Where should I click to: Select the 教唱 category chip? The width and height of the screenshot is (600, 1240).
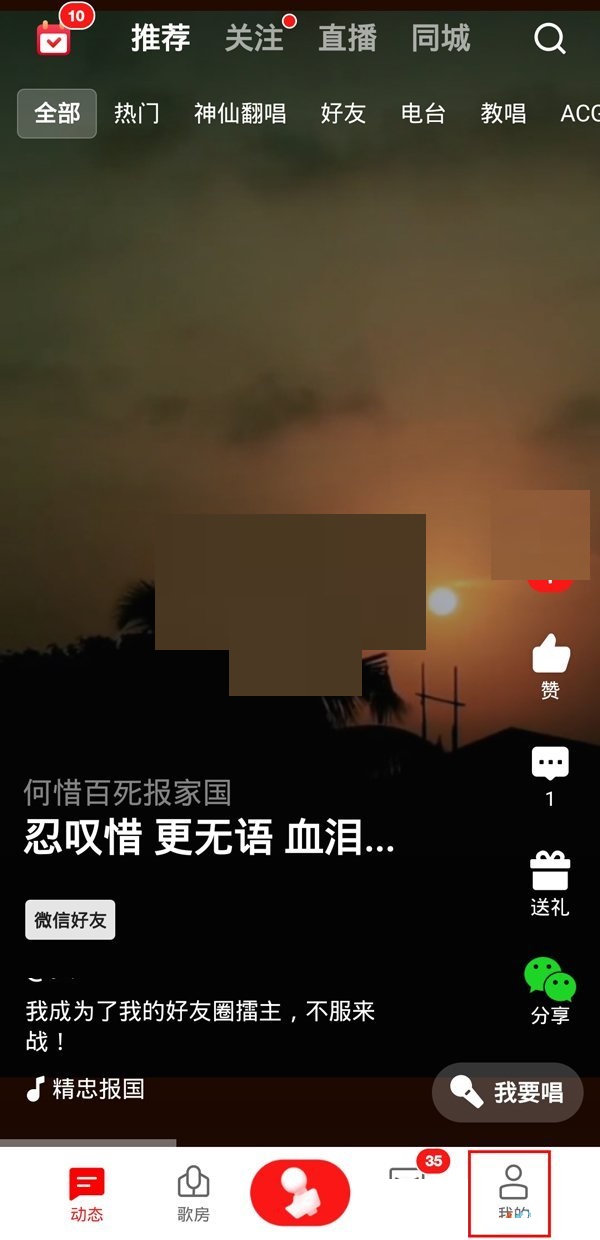point(503,114)
